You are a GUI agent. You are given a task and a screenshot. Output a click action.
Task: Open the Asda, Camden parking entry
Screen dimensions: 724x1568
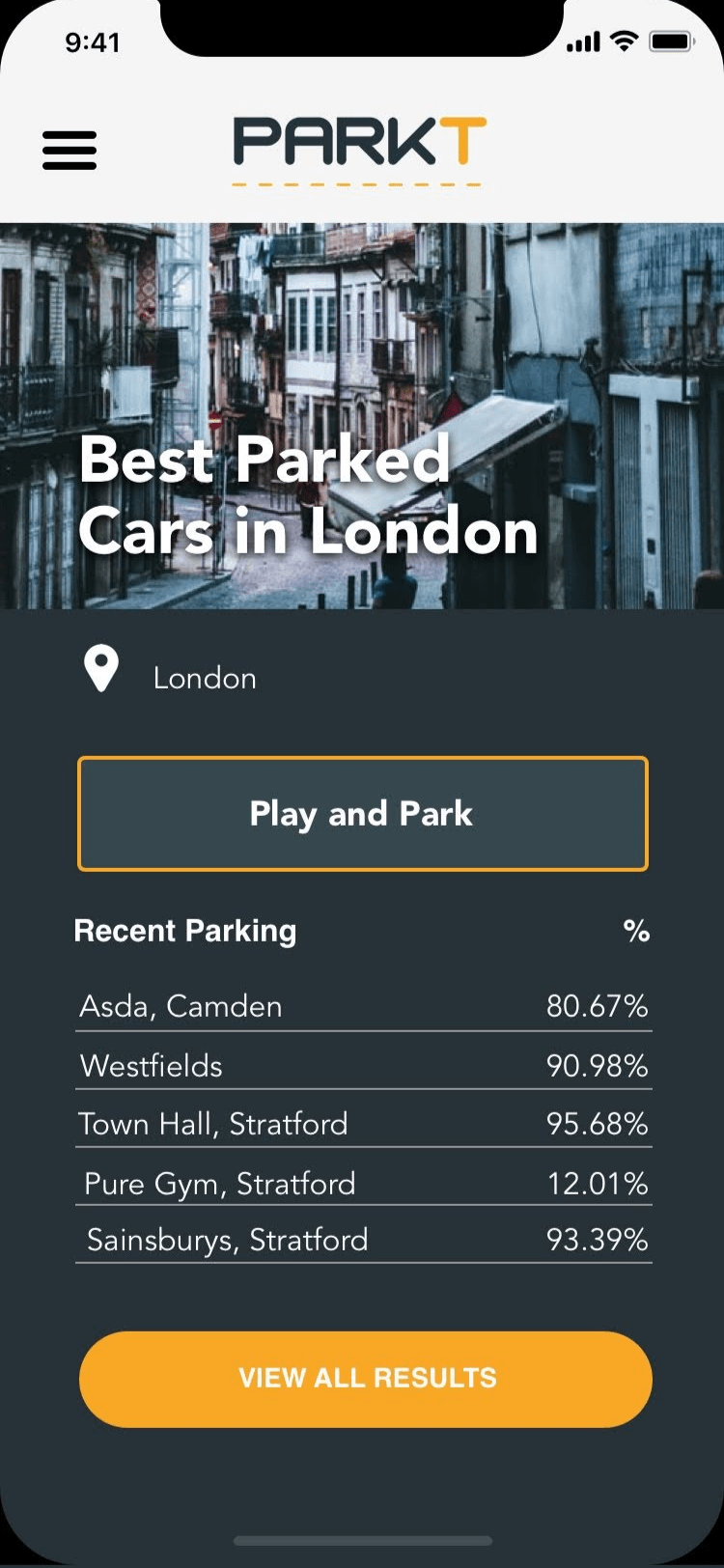click(364, 1006)
